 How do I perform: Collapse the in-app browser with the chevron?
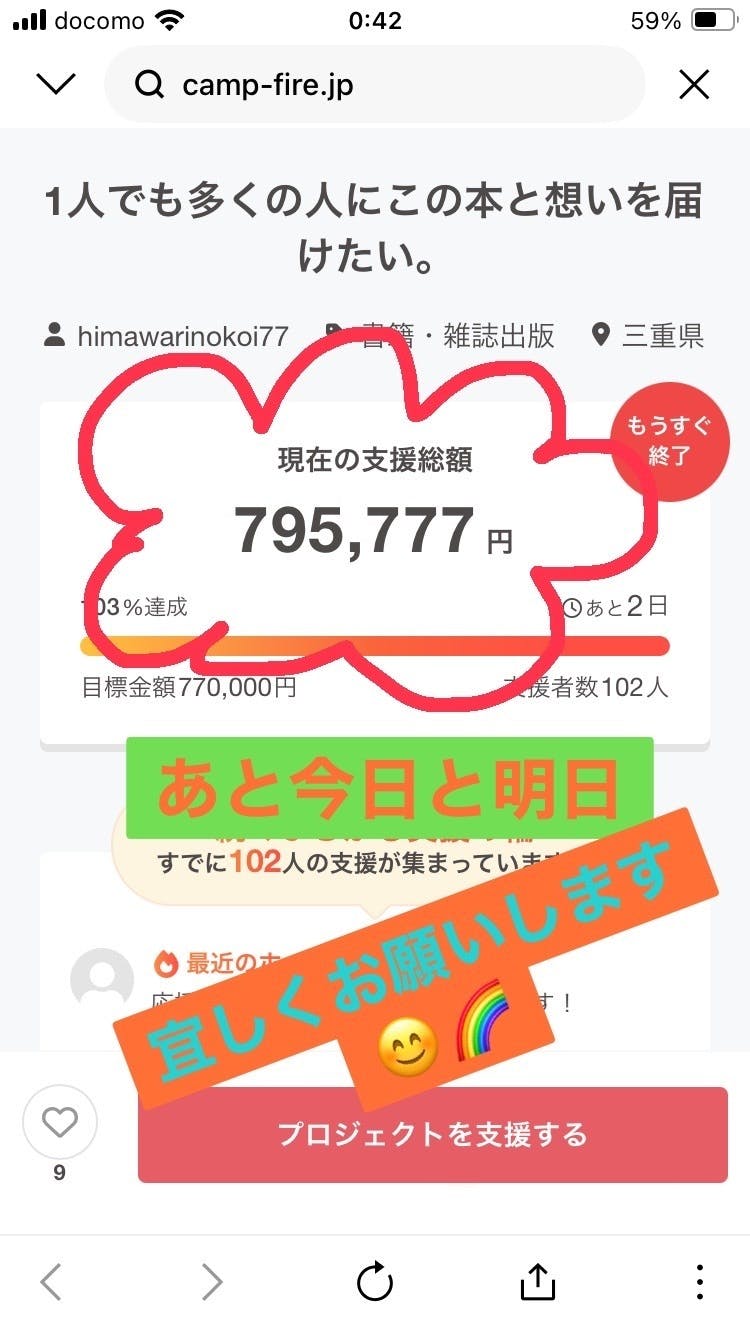[x=56, y=85]
